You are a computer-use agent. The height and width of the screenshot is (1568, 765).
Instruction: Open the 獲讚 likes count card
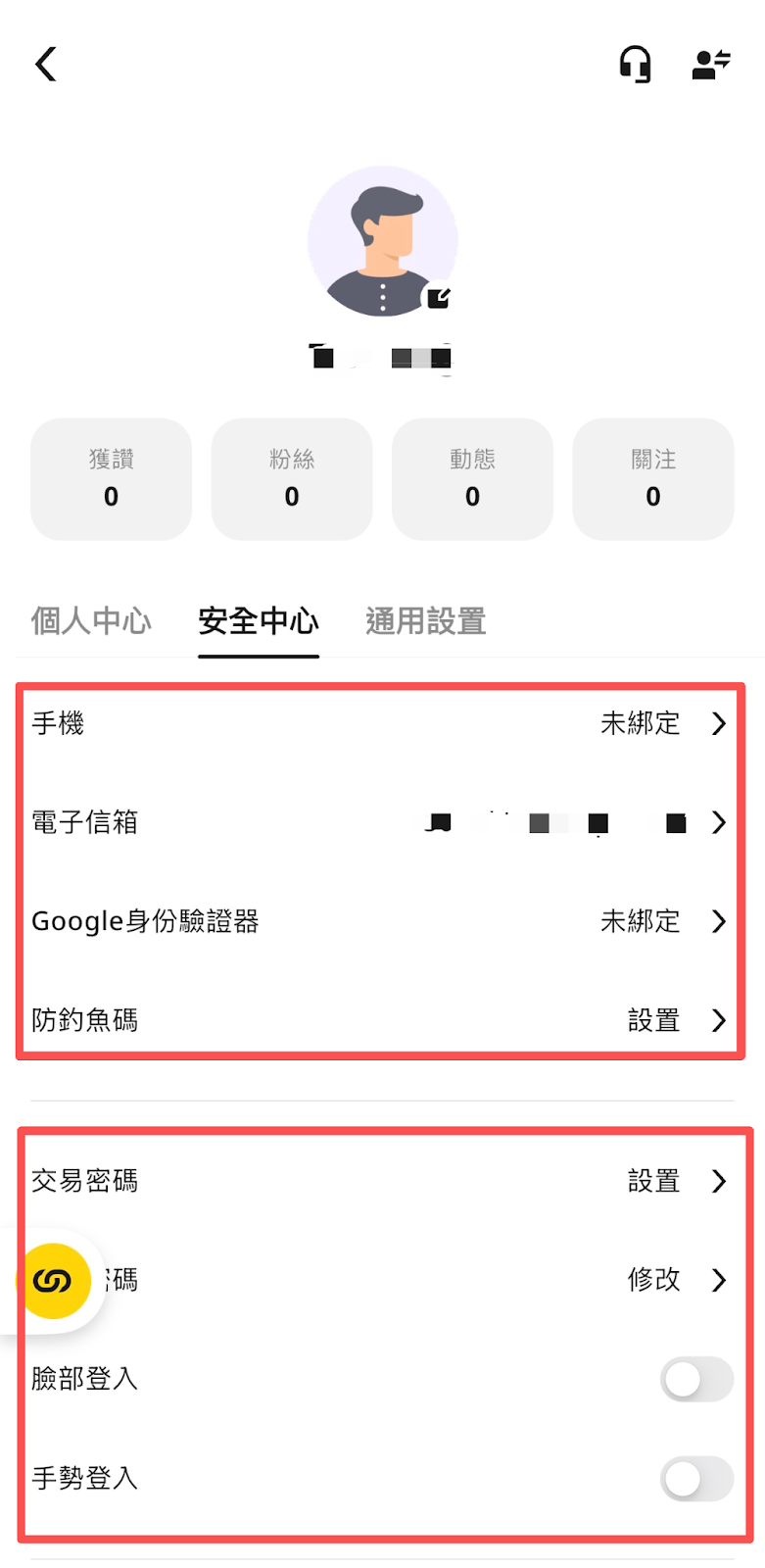click(111, 479)
